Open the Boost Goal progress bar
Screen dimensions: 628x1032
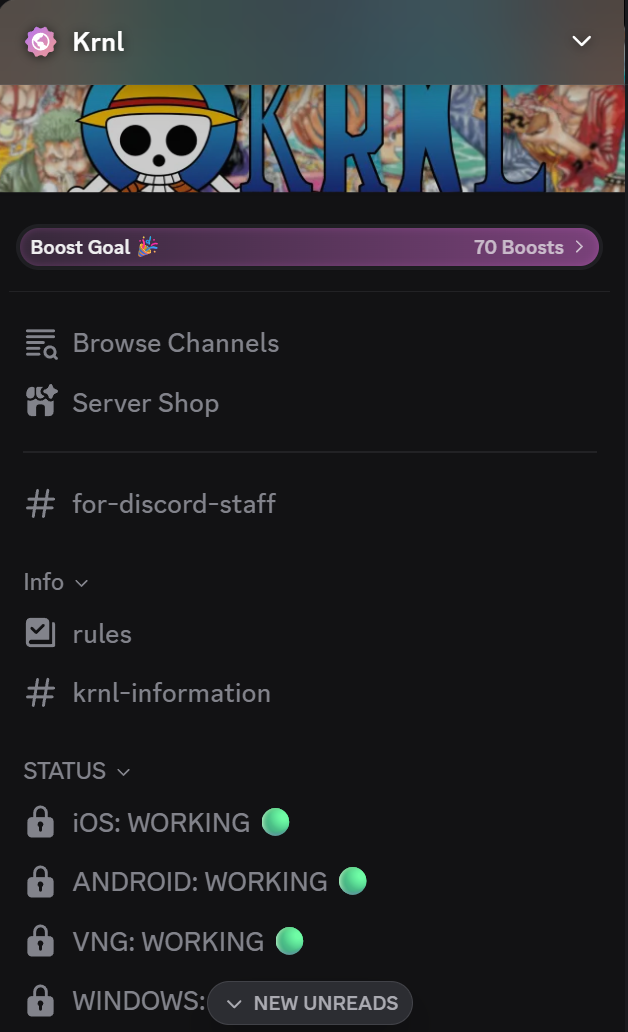pos(309,247)
